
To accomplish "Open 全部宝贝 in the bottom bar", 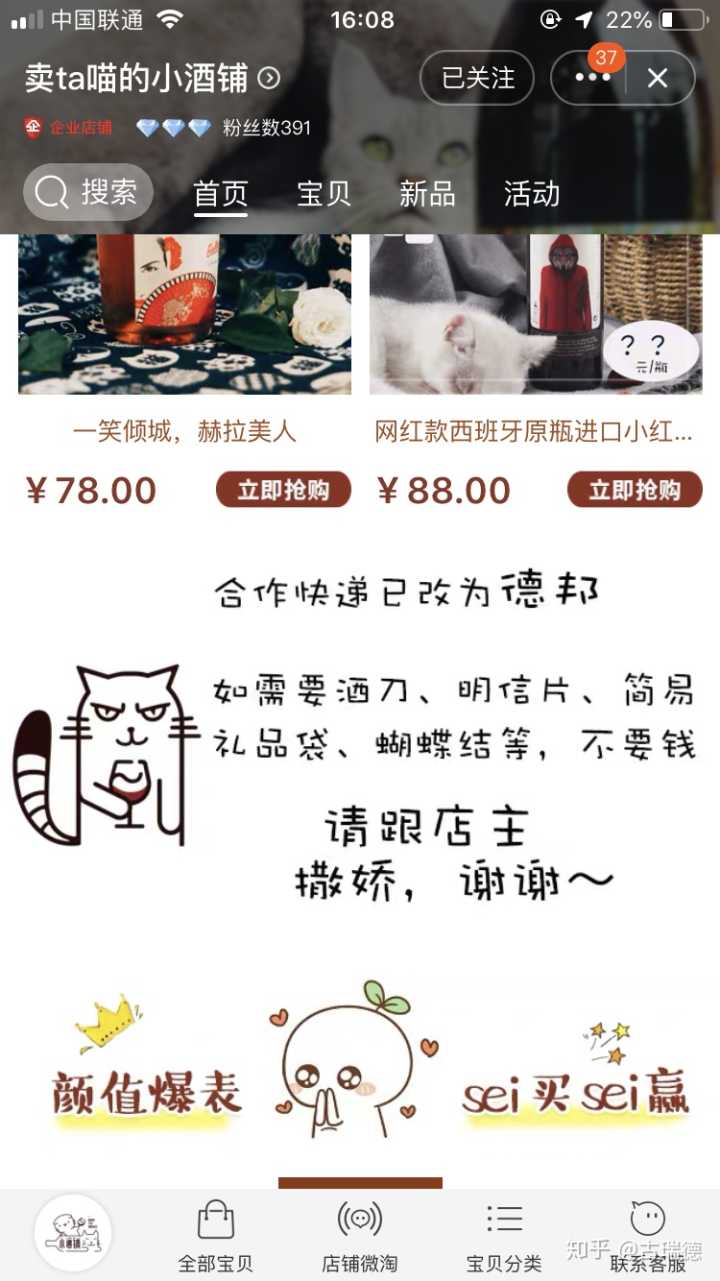I will click(x=215, y=1235).
